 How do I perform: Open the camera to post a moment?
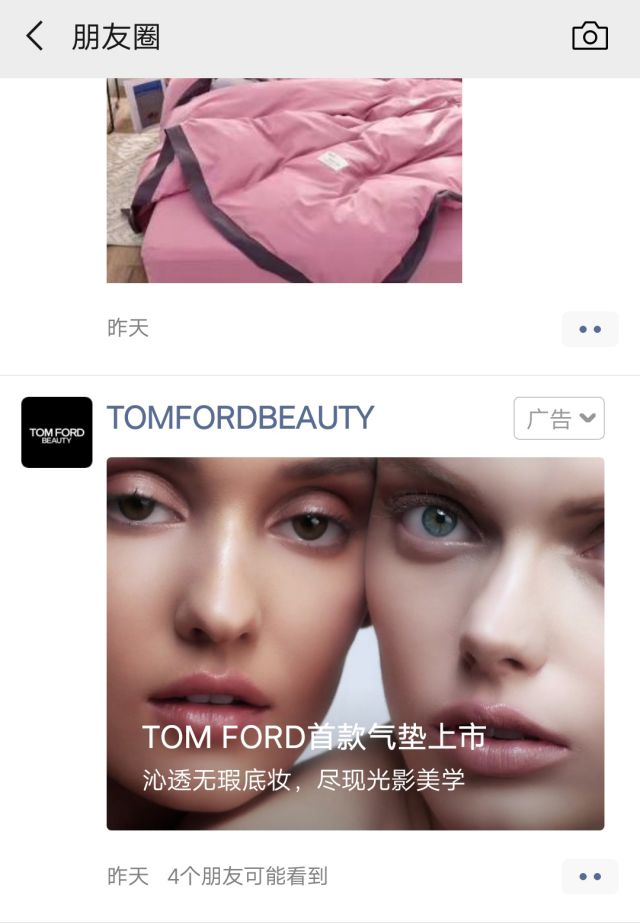589,37
